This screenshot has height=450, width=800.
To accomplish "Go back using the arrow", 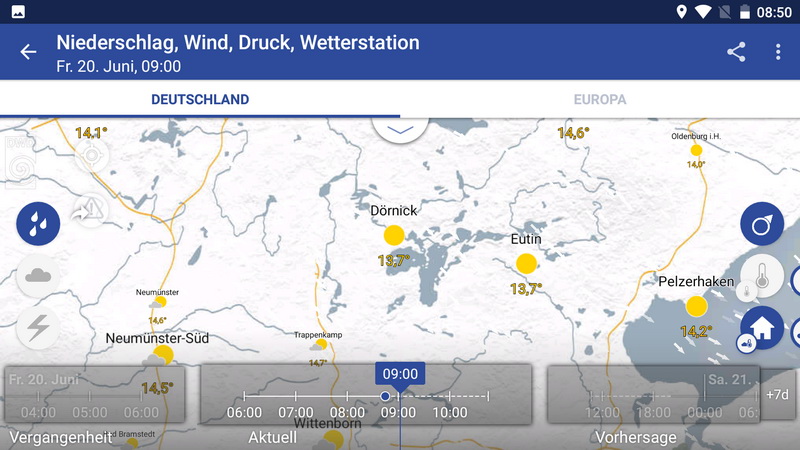I will pos(28,52).
